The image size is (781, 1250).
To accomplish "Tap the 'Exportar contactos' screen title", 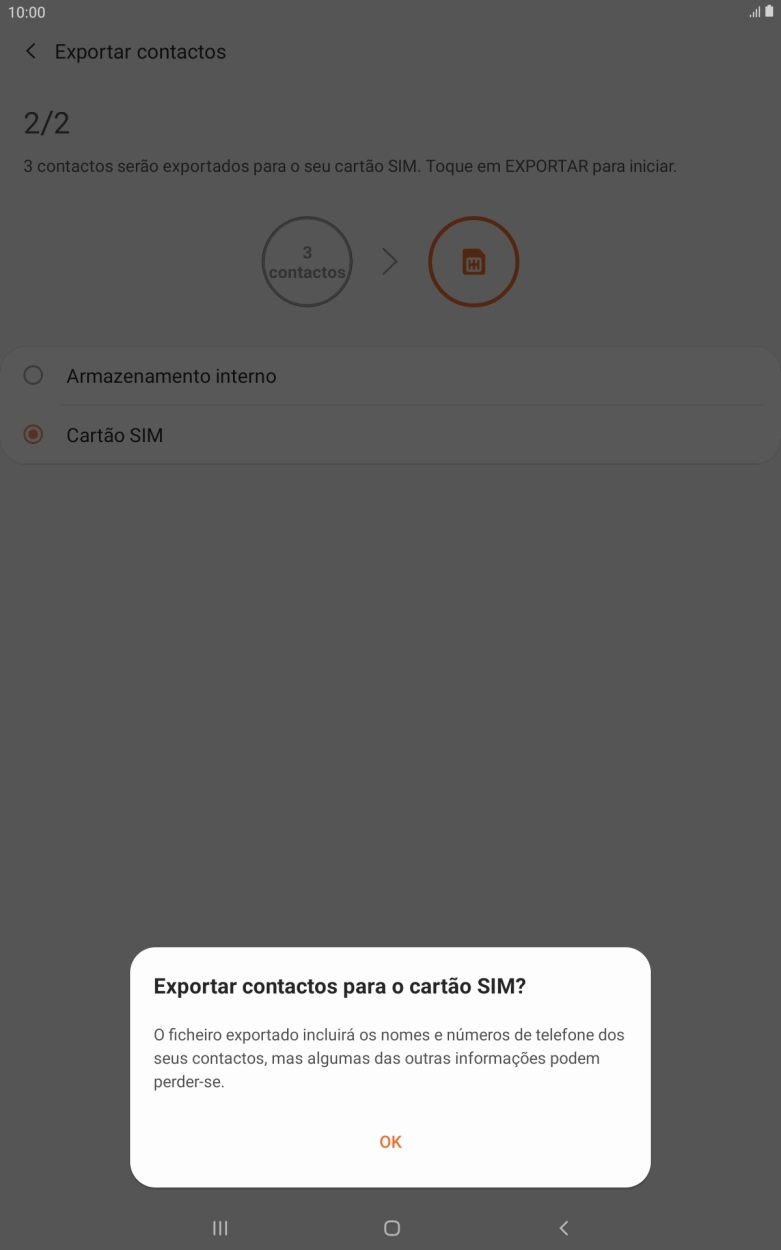I will pos(141,51).
